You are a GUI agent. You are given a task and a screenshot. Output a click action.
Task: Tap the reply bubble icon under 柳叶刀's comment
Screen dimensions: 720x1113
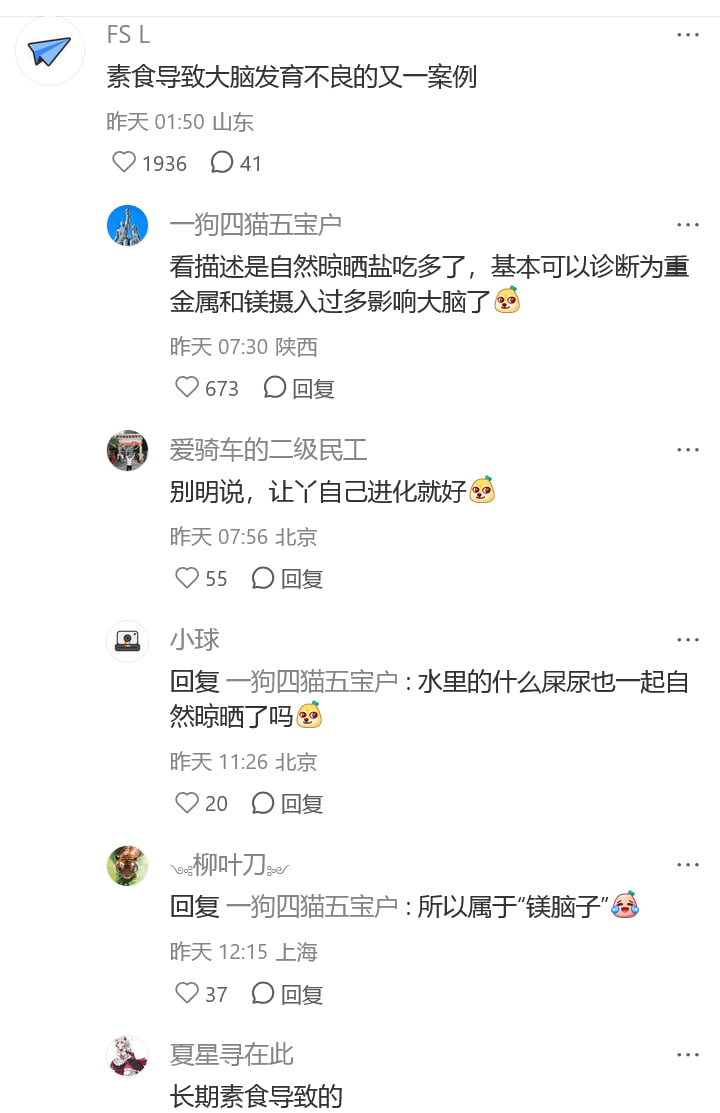[263, 994]
